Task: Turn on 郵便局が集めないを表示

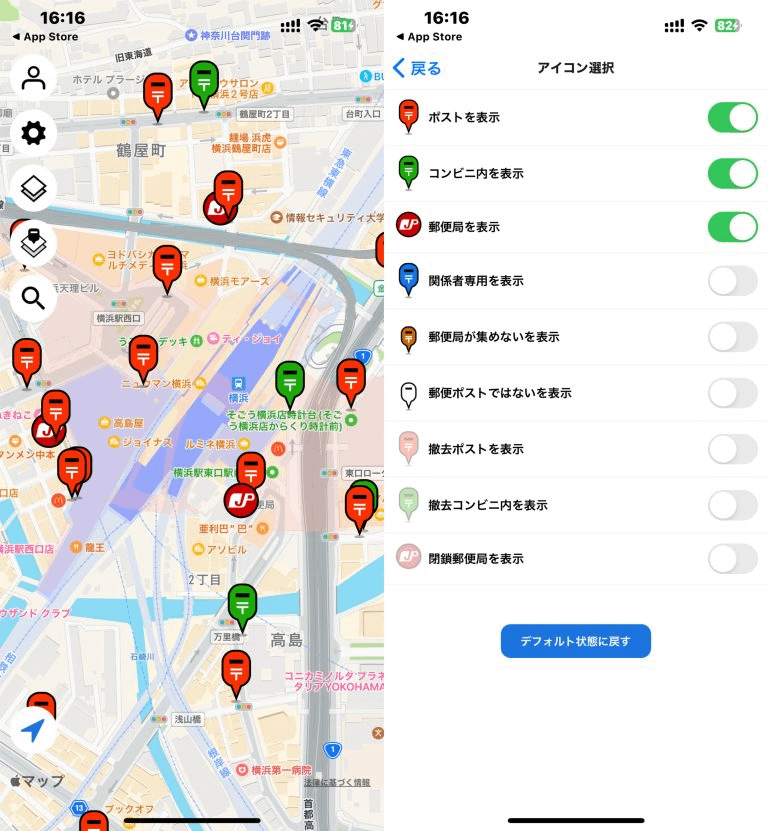Action: tap(732, 337)
